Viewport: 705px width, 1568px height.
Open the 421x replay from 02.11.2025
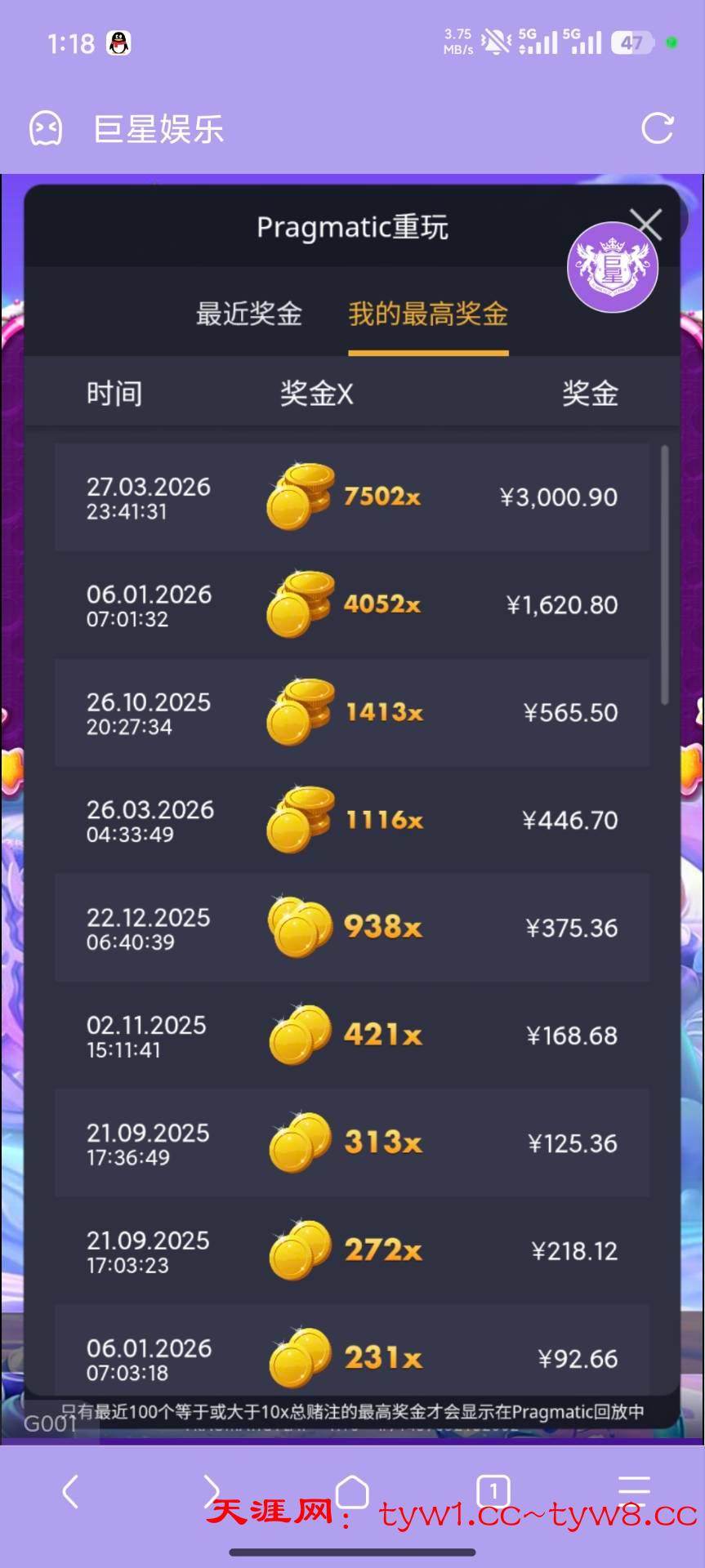[352, 1036]
